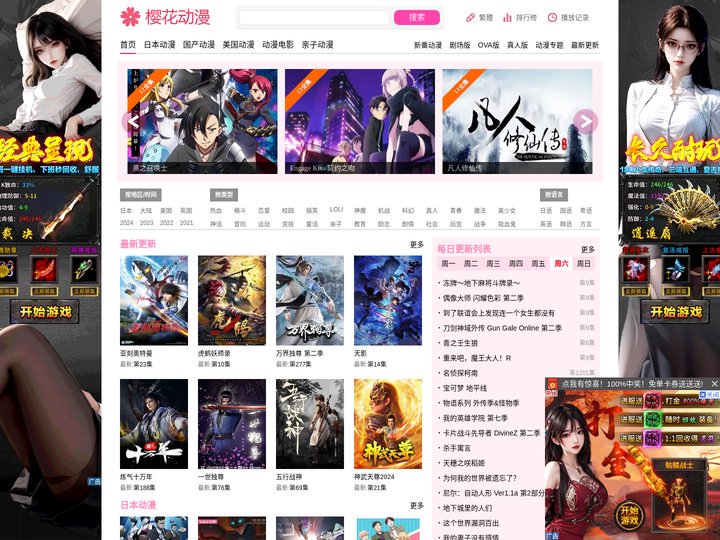
Task: Go to next banner slide arrow
Action: pos(586,122)
